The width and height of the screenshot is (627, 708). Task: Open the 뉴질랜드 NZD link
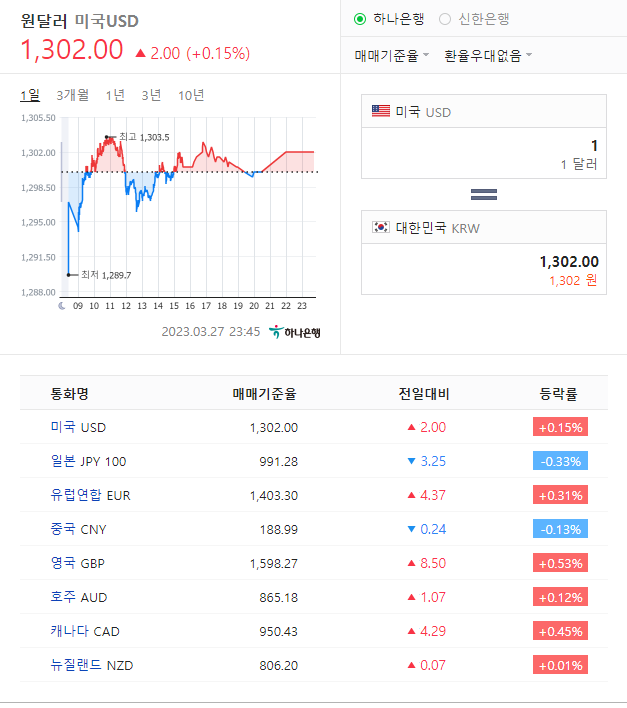pos(92,665)
